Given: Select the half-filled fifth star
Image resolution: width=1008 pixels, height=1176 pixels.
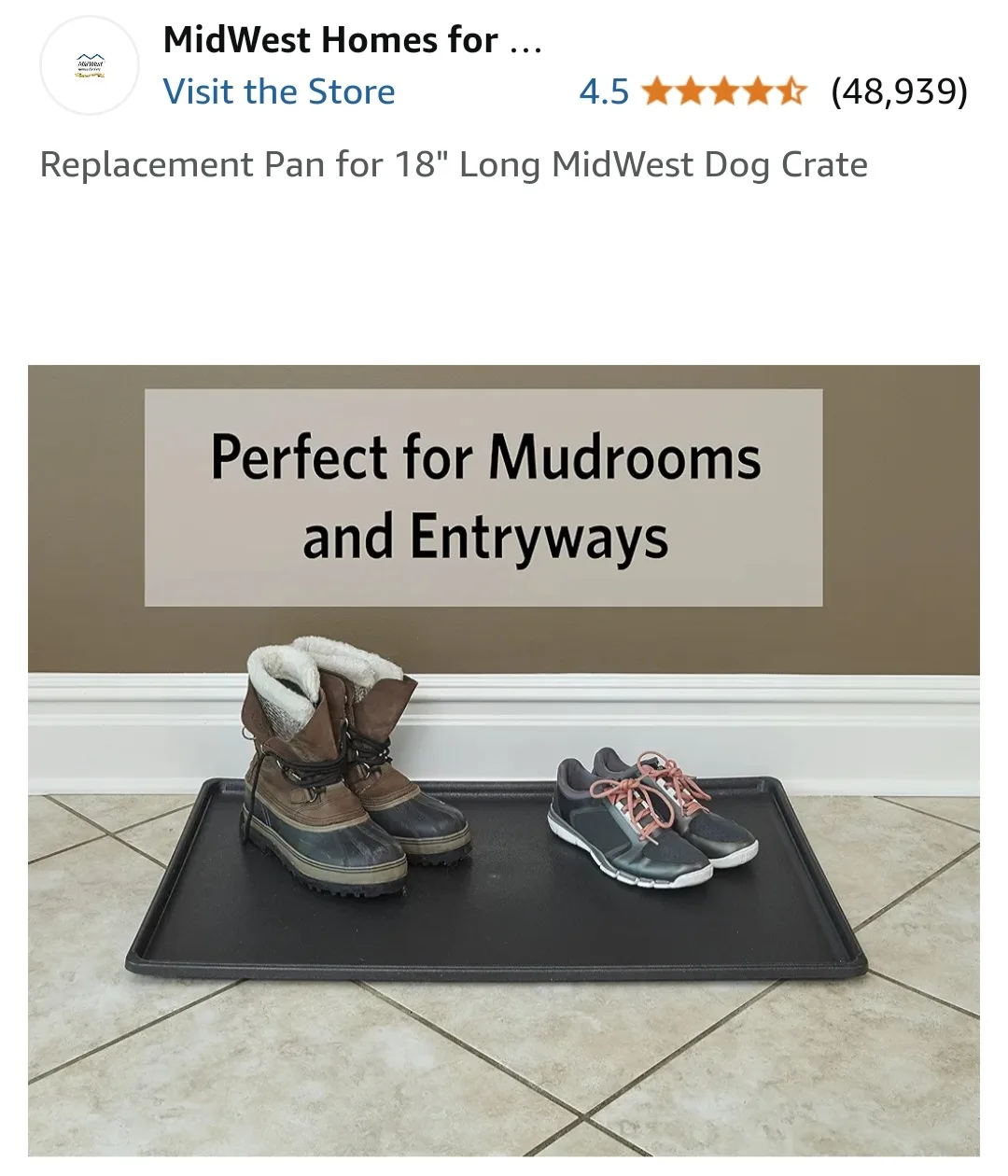Looking at the screenshot, I should (x=791, y=91).
